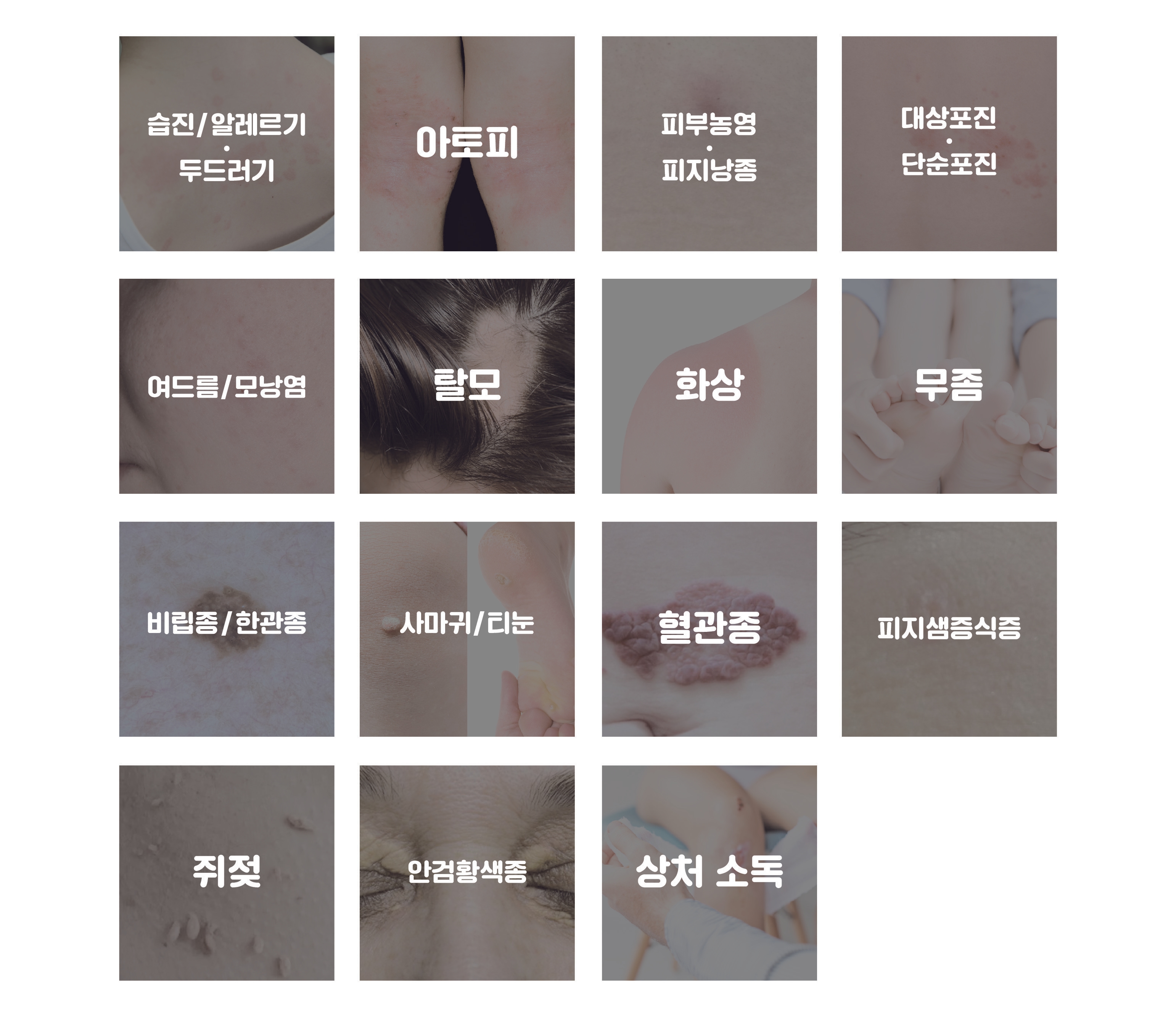Select the 안검황색종 tile
The image size is (1176, 1017).
(x=467, y=872)
